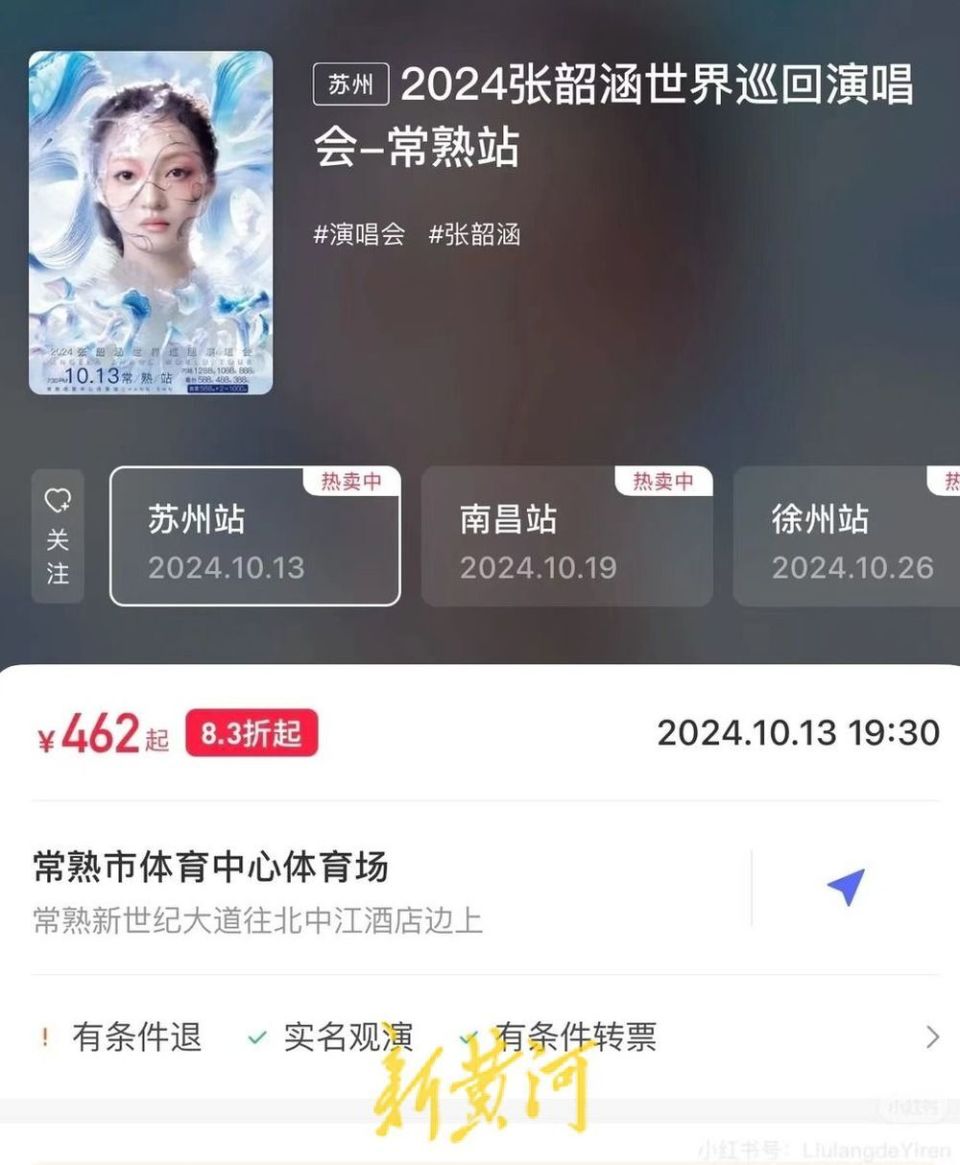Select the 苏州站 2024.10.13 show
Viewport: 960px width, 1165px height.
click(x=253, y=537)
